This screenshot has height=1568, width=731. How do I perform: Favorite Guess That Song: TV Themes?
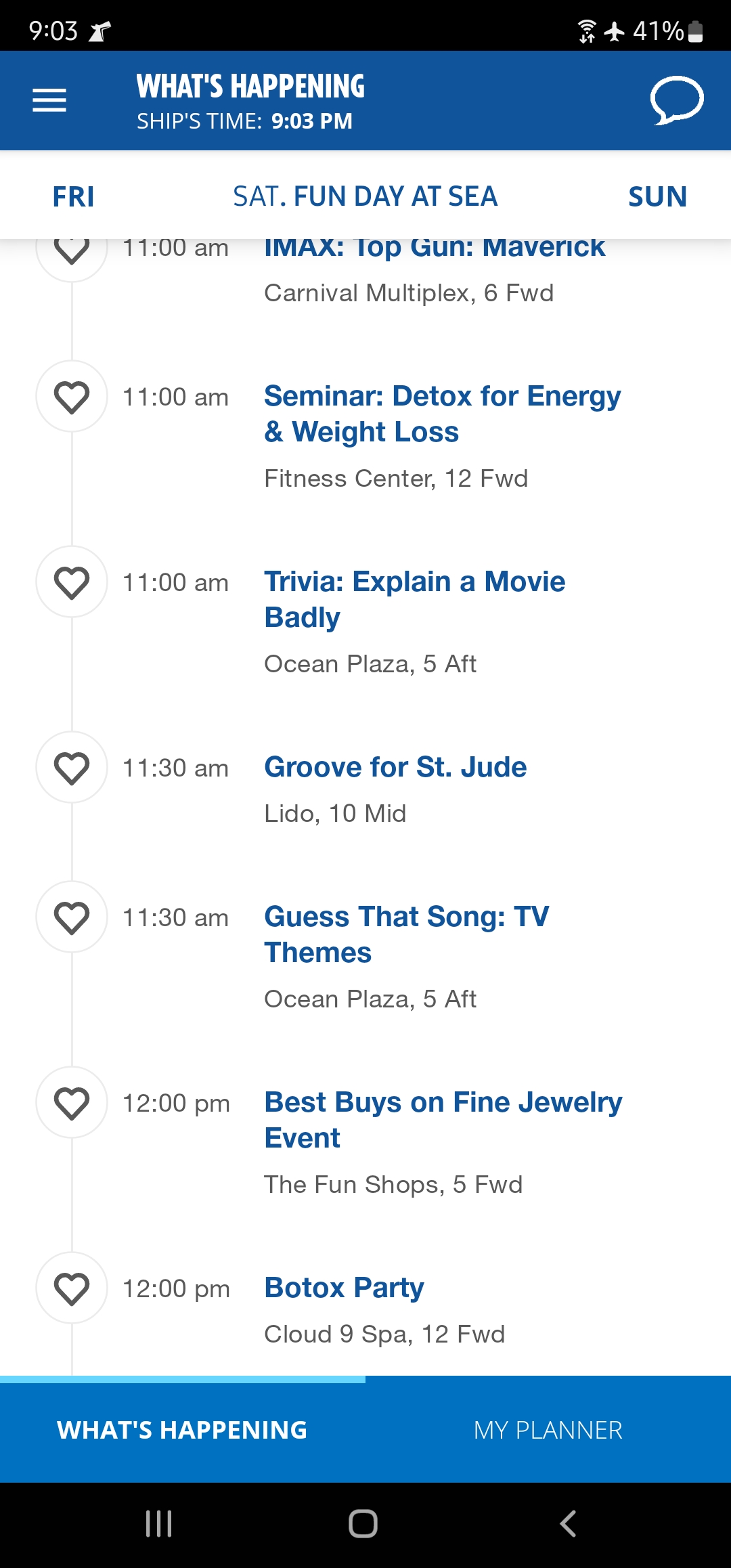72,917
